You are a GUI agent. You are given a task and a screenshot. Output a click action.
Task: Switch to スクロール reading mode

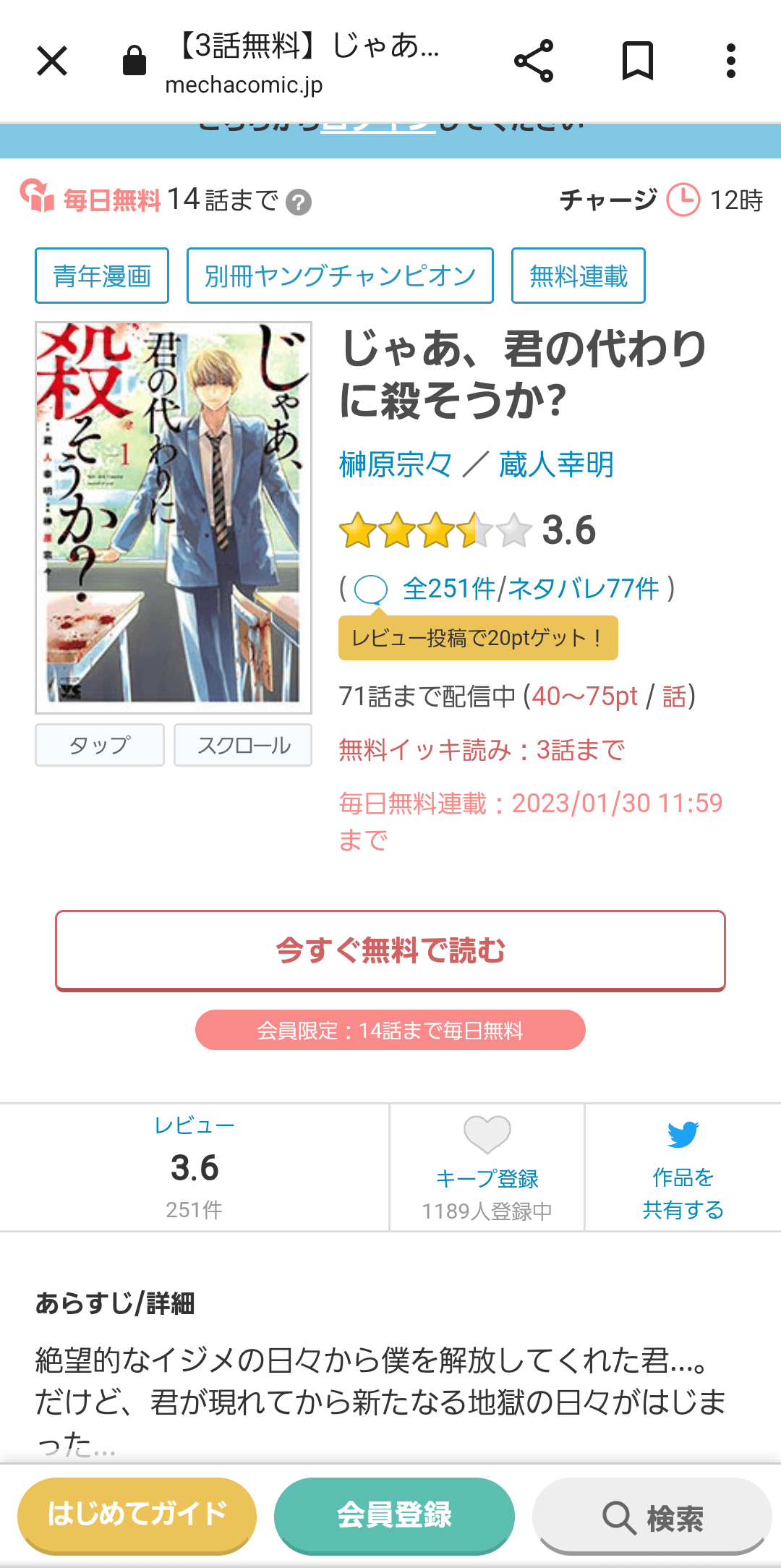(243, 745)
